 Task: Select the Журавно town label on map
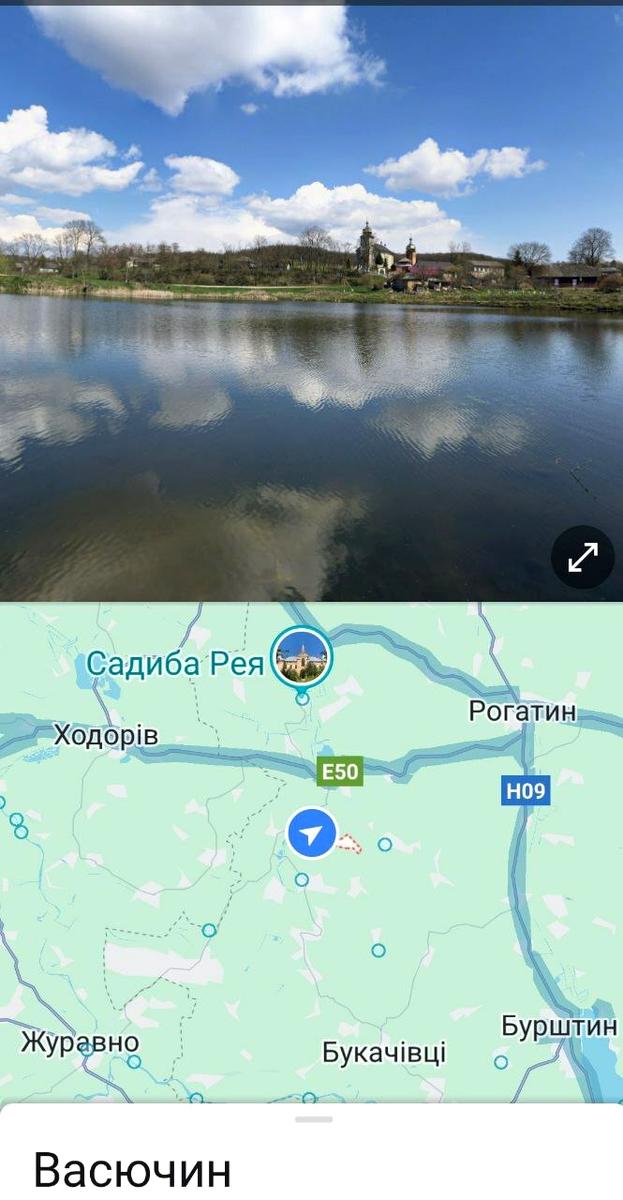point(79,1042)
